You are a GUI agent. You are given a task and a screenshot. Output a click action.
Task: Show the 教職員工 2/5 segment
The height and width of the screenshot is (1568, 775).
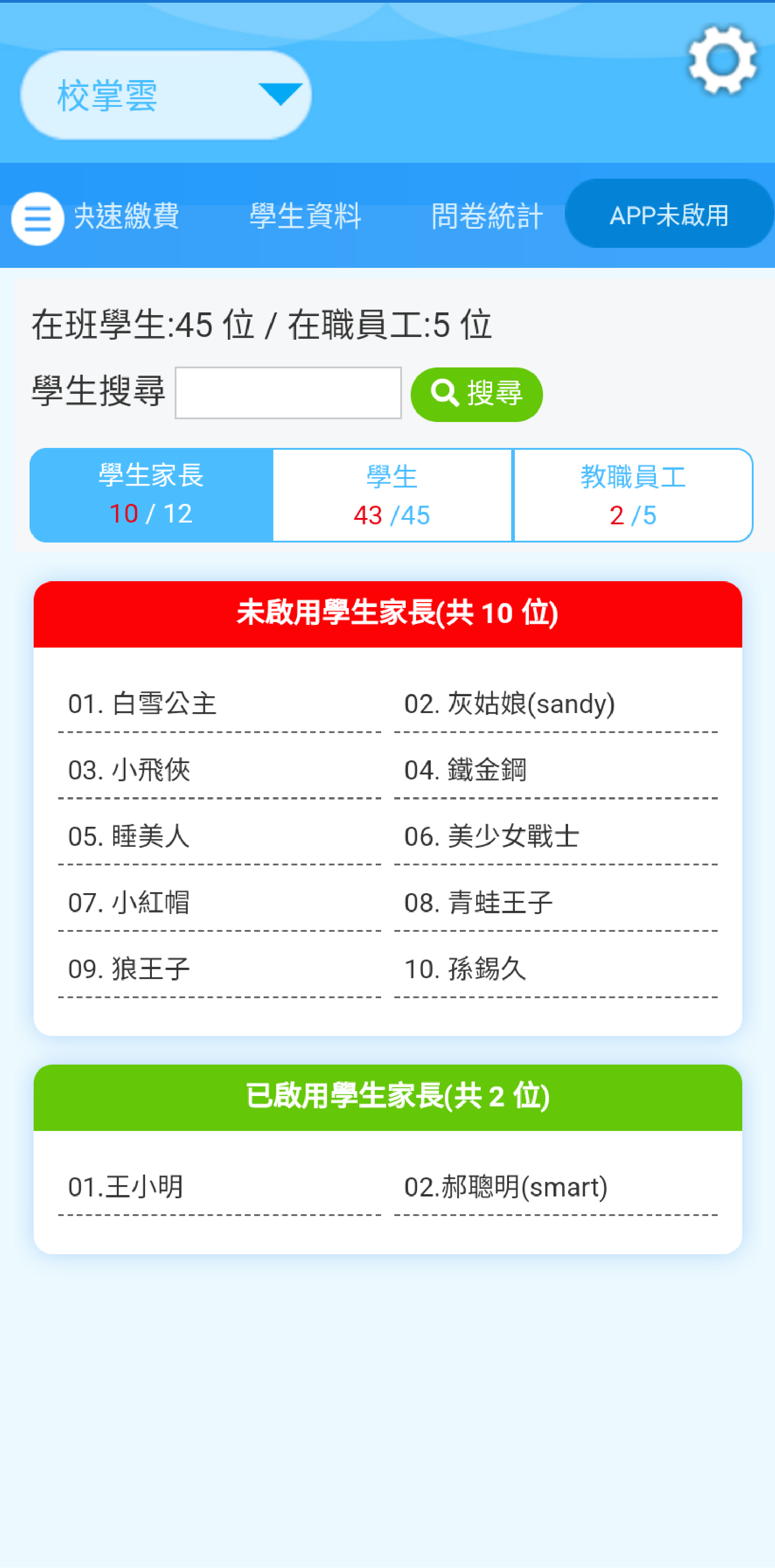[x=633, y=495]
